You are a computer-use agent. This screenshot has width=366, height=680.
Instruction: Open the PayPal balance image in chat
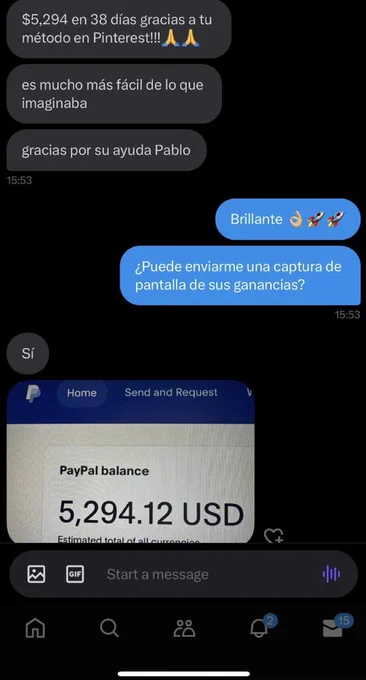coord(131,461)
